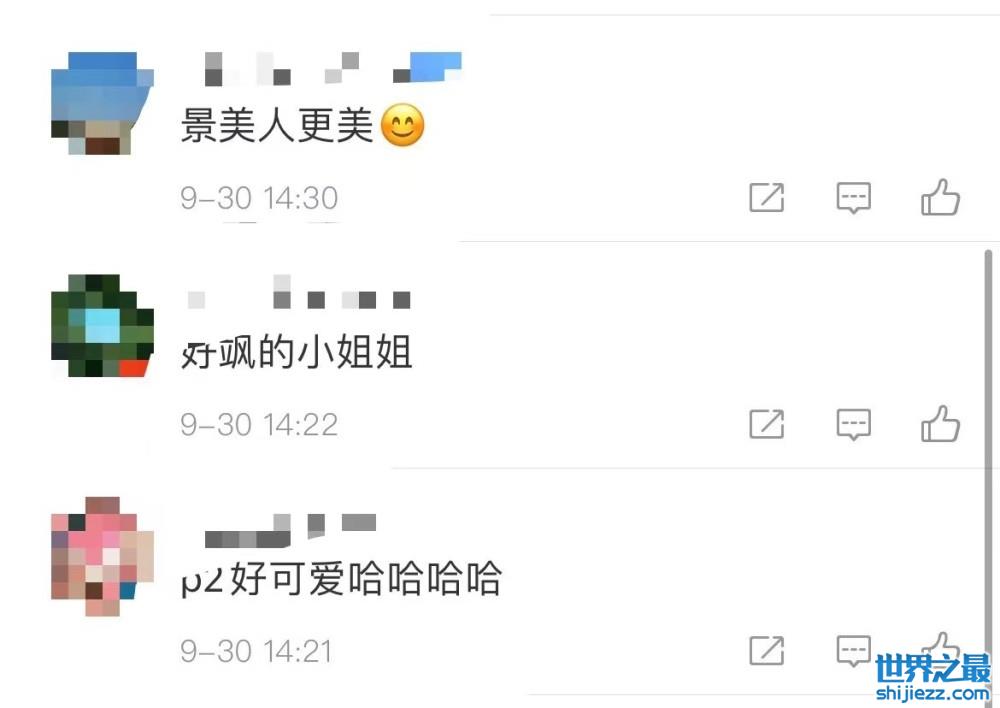The height and width of the screenshot is (708, 1000).
Task: Like the comment "好飒的小姐姐"
Action: pyautogui.click(x=940, y=425)
